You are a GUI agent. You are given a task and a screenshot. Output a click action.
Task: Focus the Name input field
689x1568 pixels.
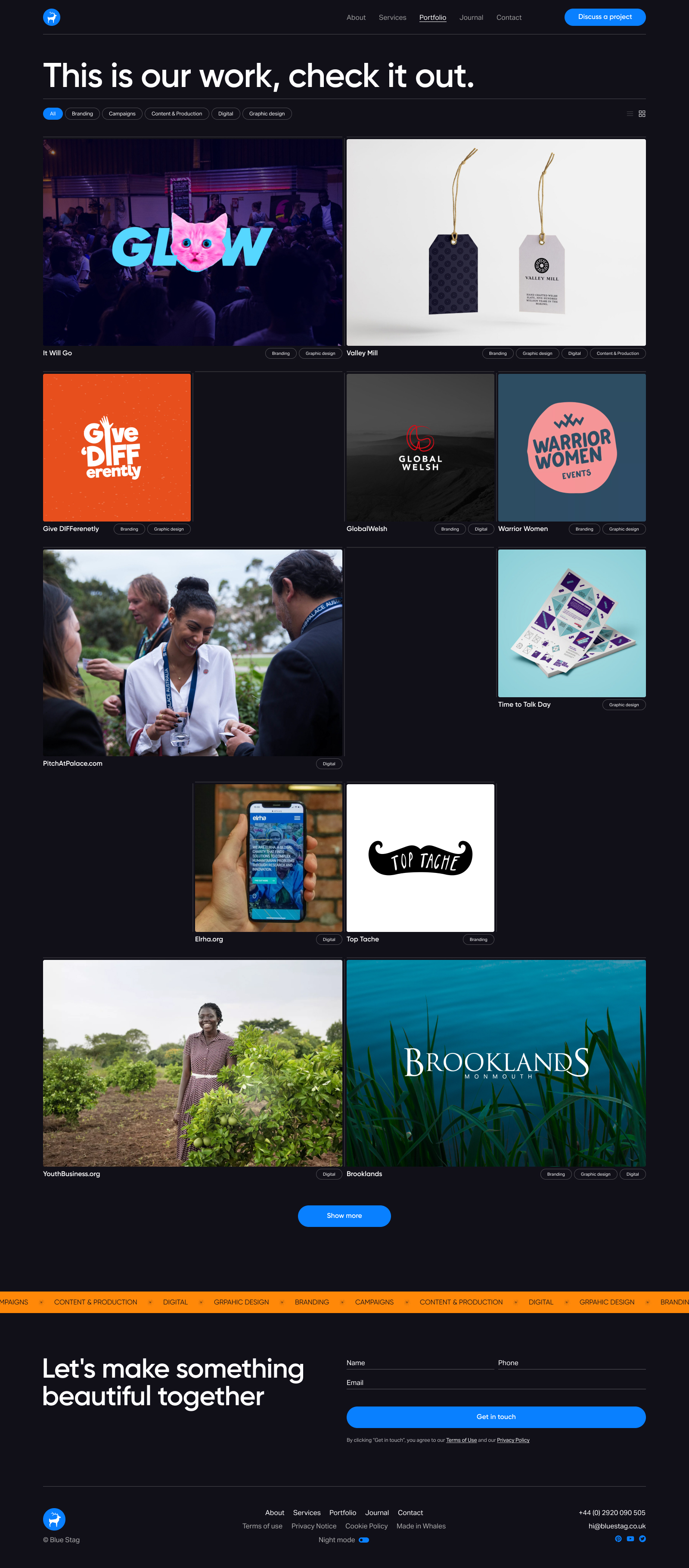click(x=420, y=1363)
